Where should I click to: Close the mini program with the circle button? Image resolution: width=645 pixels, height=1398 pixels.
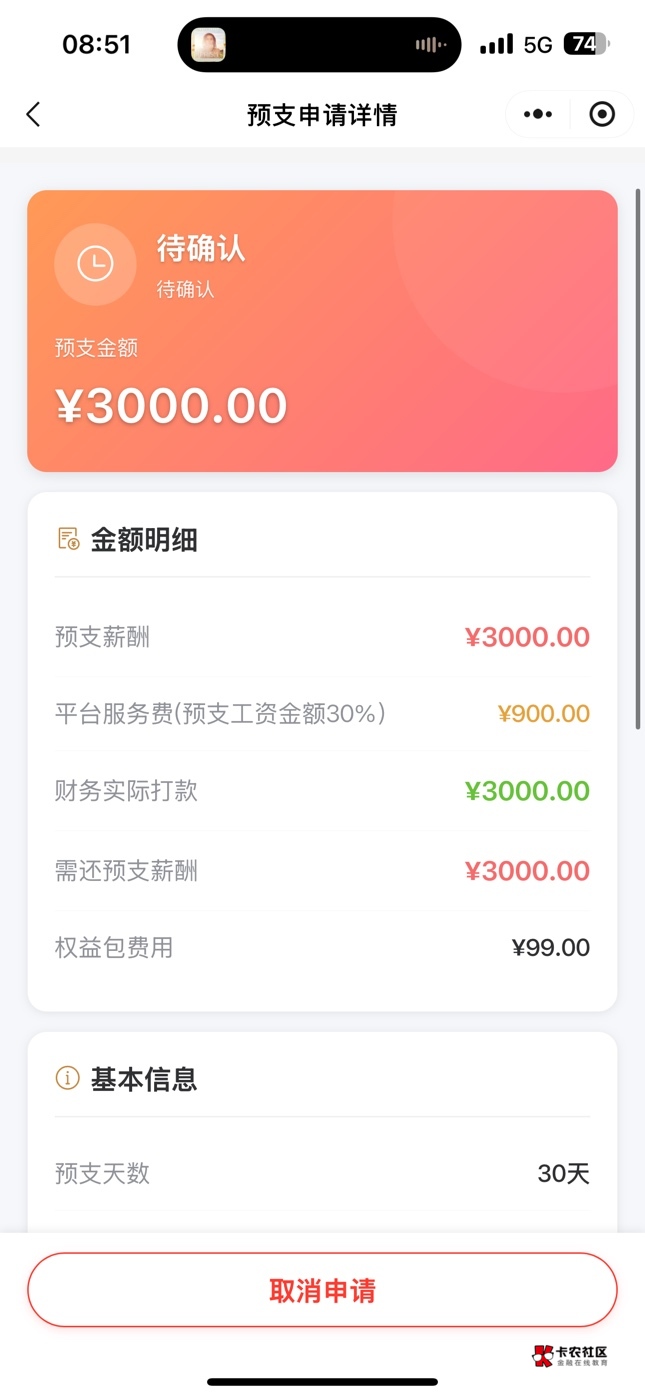pos(602,115)
